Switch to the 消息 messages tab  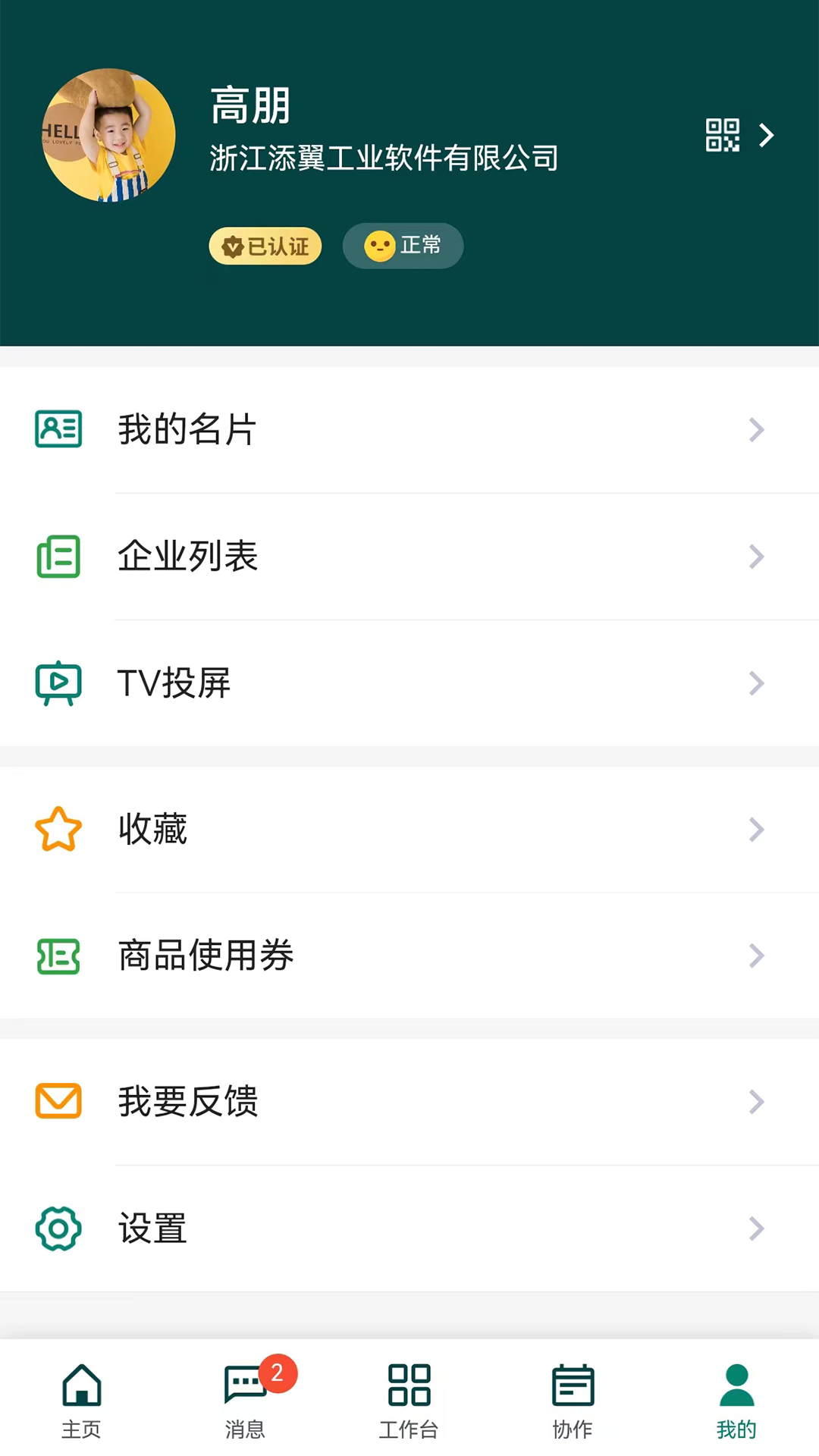tap(245, 1400)
